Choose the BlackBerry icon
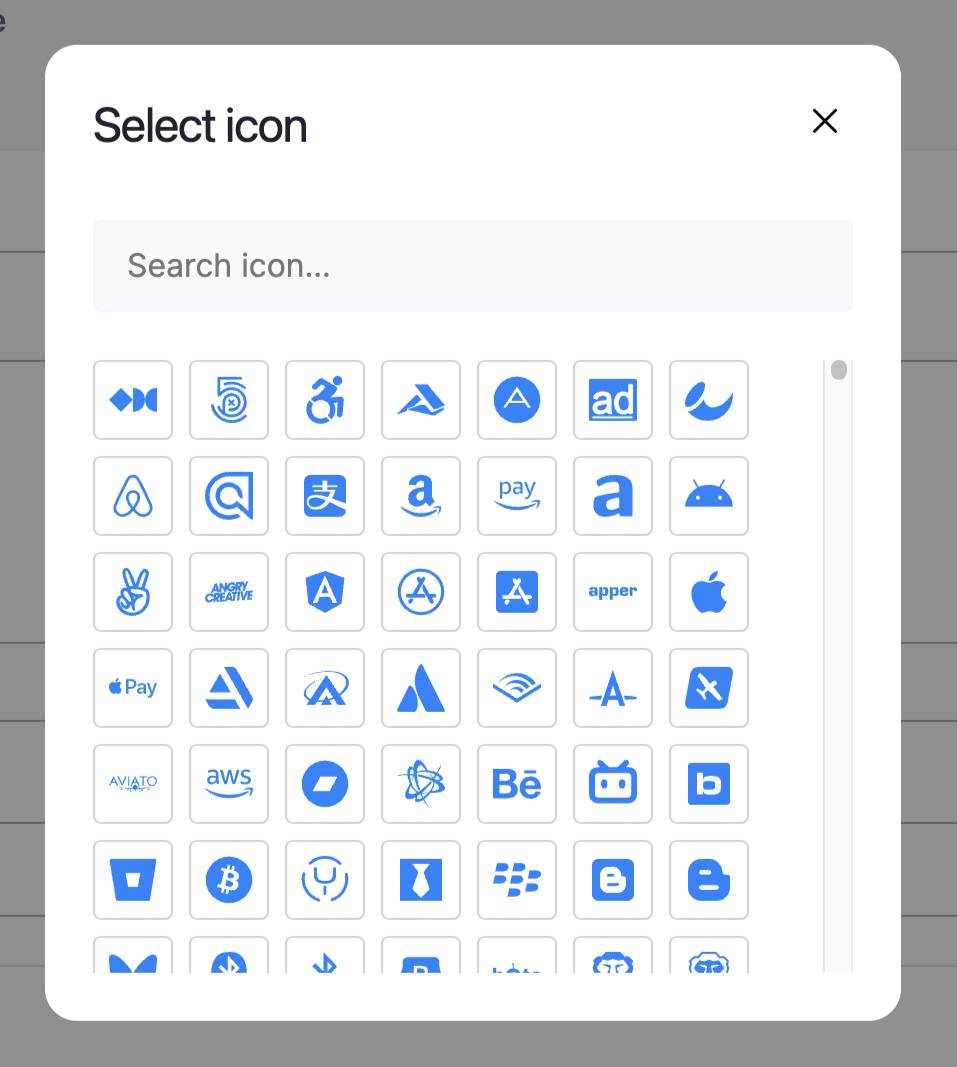The image size is (957, 1067). [x=517, y=880]
